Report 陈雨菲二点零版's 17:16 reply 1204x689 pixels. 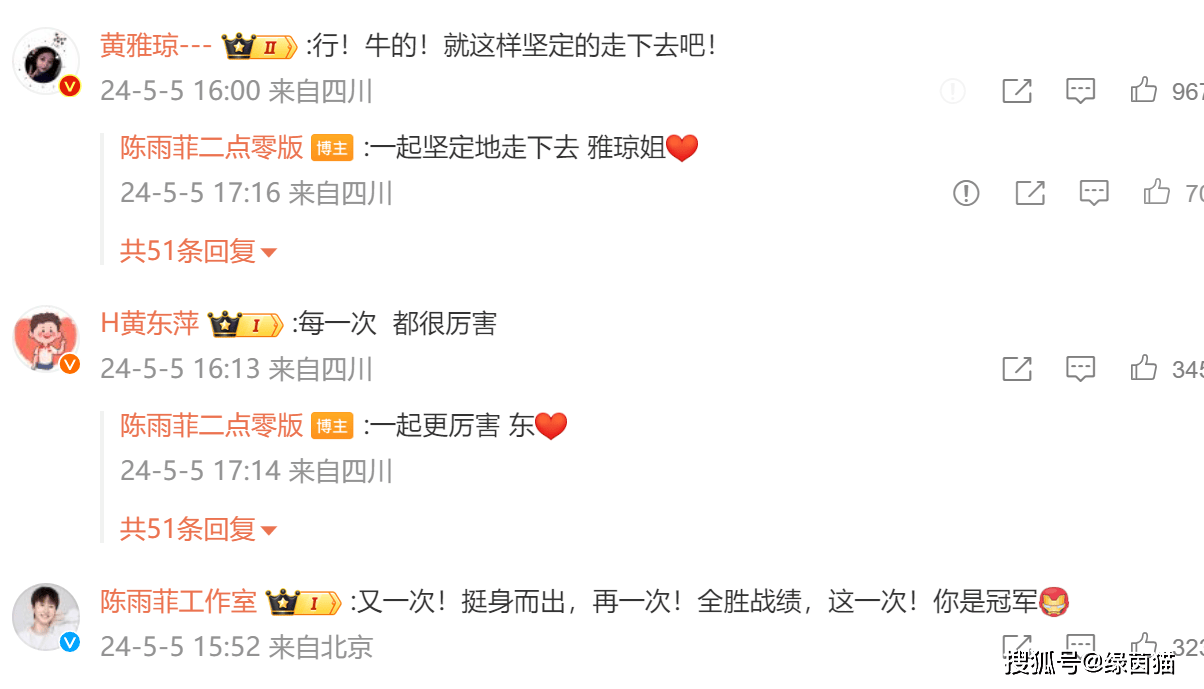tap(966, 192)
